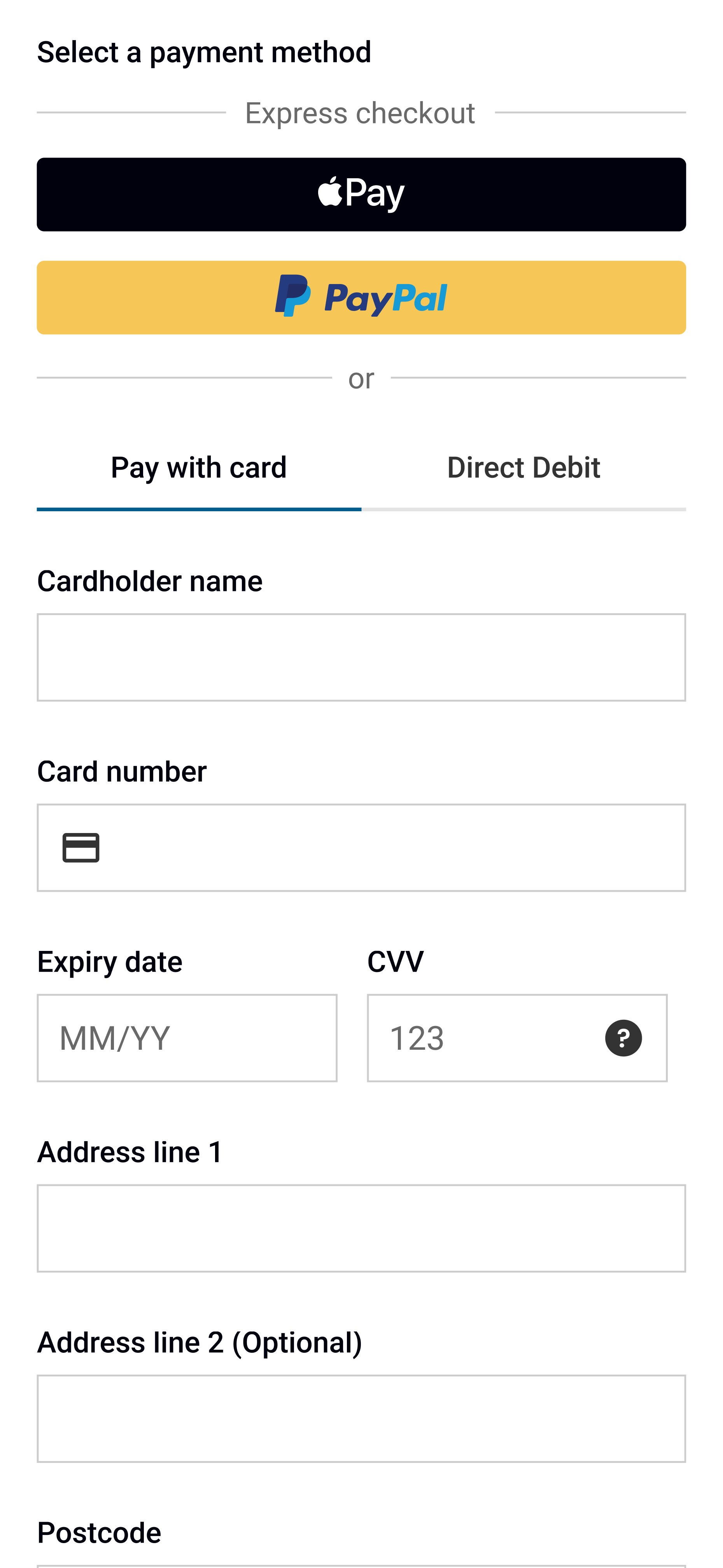Image resolution: width=723 pixels, height=1568 pixels.
Task: Check out with PayPal
Action: point(362,298)
